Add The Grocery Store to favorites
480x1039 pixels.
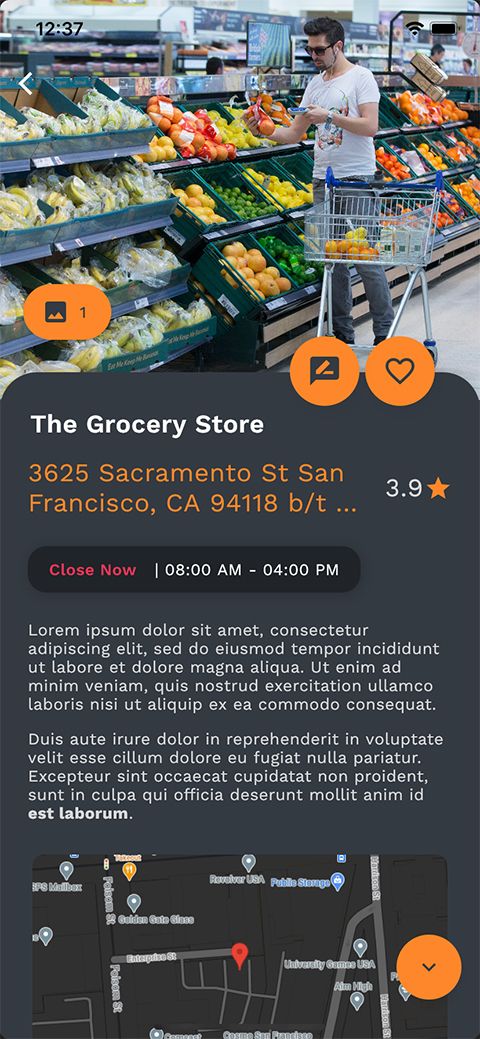(x=400, y=371)
